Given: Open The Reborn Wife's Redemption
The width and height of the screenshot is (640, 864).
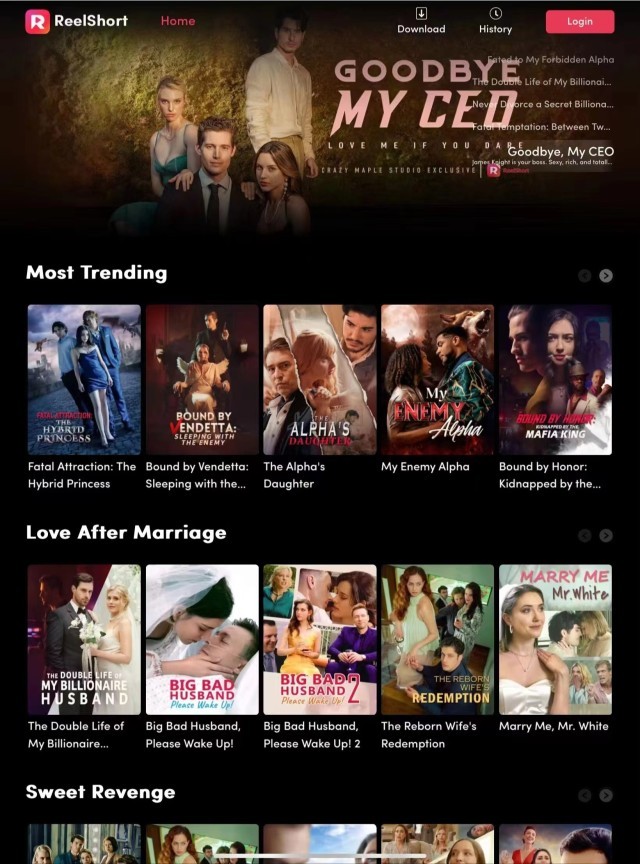Looking at the screenshot, I should pyautogui.click(x=437, y=640).
